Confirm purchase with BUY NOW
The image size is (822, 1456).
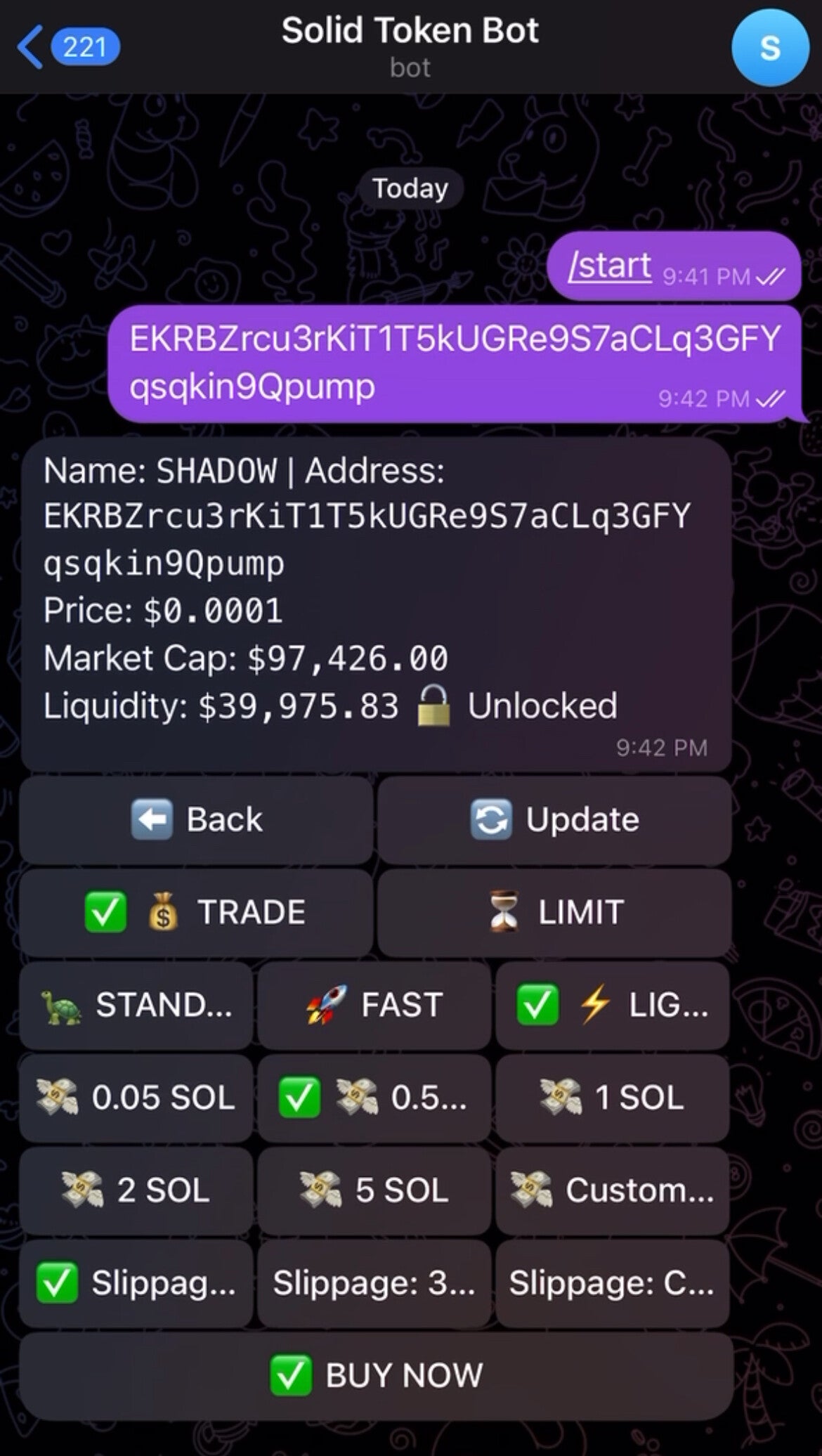[376, 1376]
